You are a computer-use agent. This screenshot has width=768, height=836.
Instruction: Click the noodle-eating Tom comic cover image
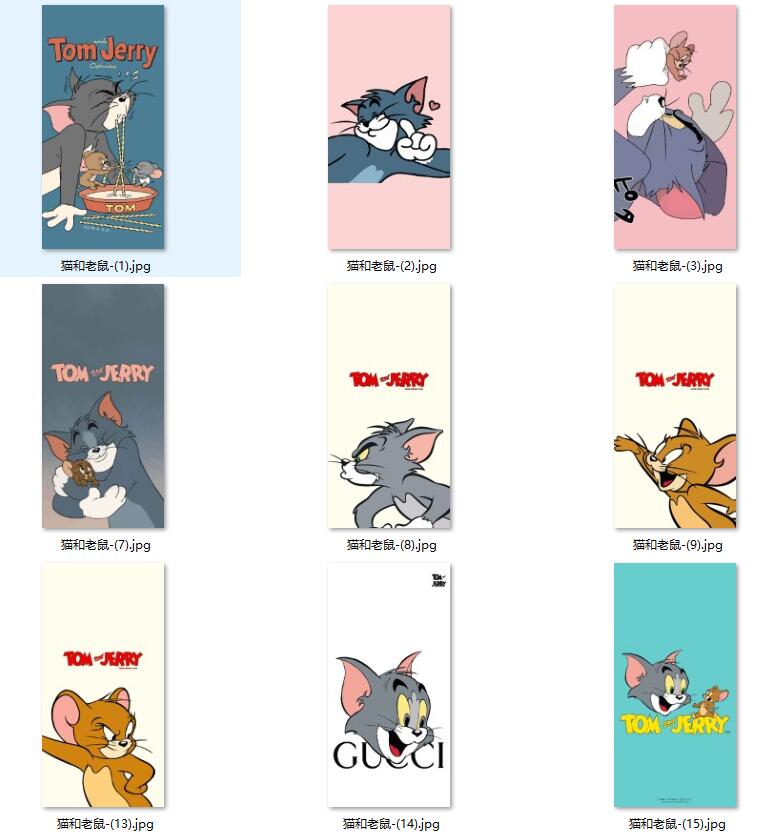103,127
